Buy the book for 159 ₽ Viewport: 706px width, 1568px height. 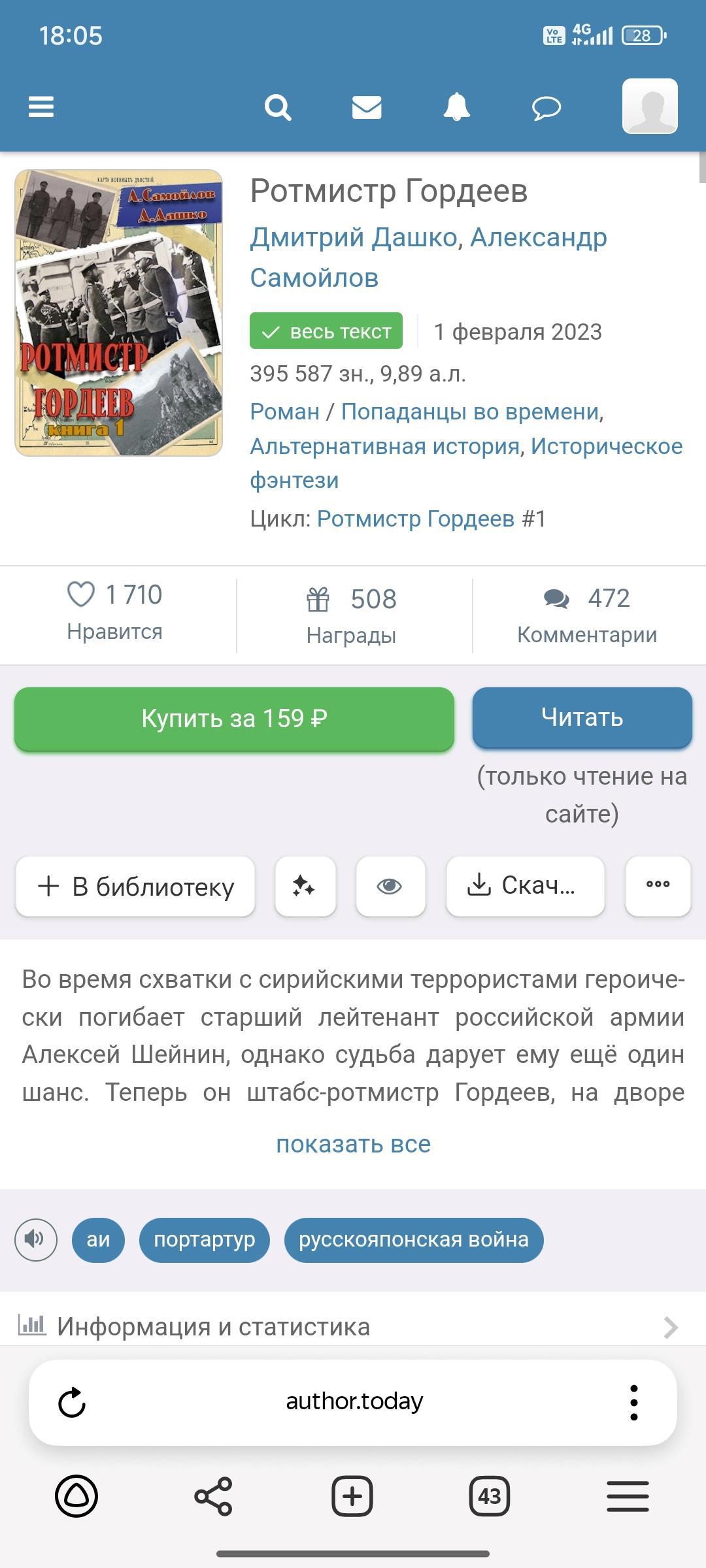[x=234, y=719]
